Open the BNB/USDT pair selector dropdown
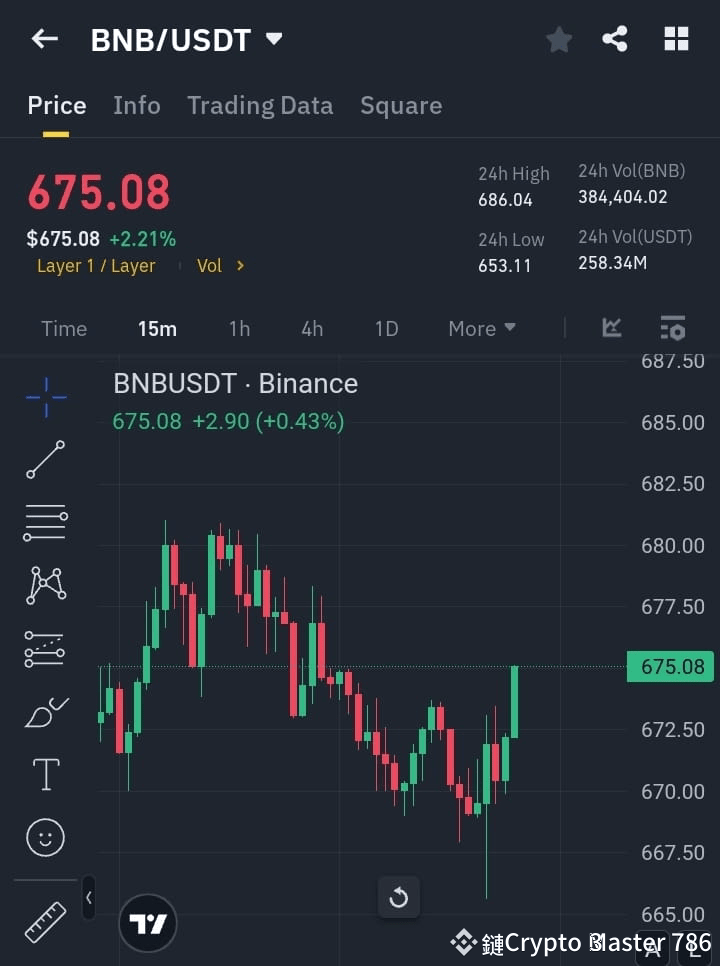 pos(273,40)
